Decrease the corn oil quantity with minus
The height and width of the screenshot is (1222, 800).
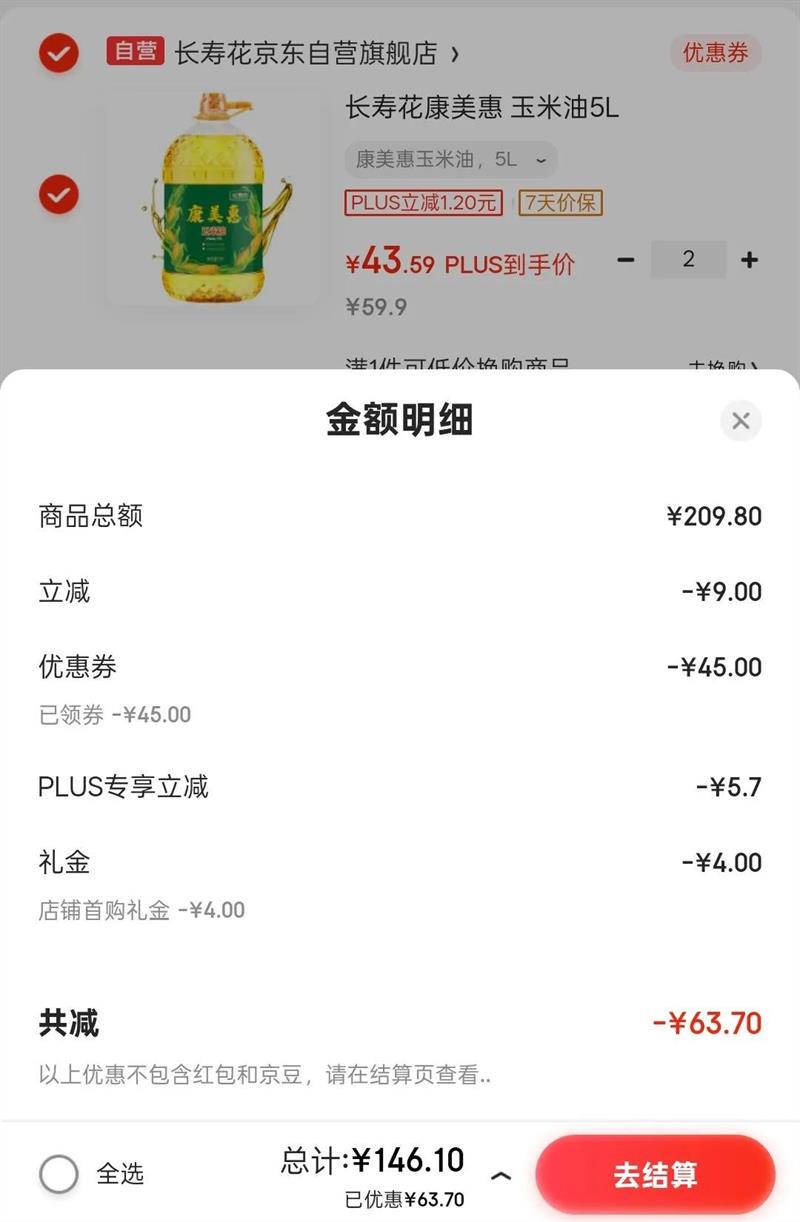point(626,260)
